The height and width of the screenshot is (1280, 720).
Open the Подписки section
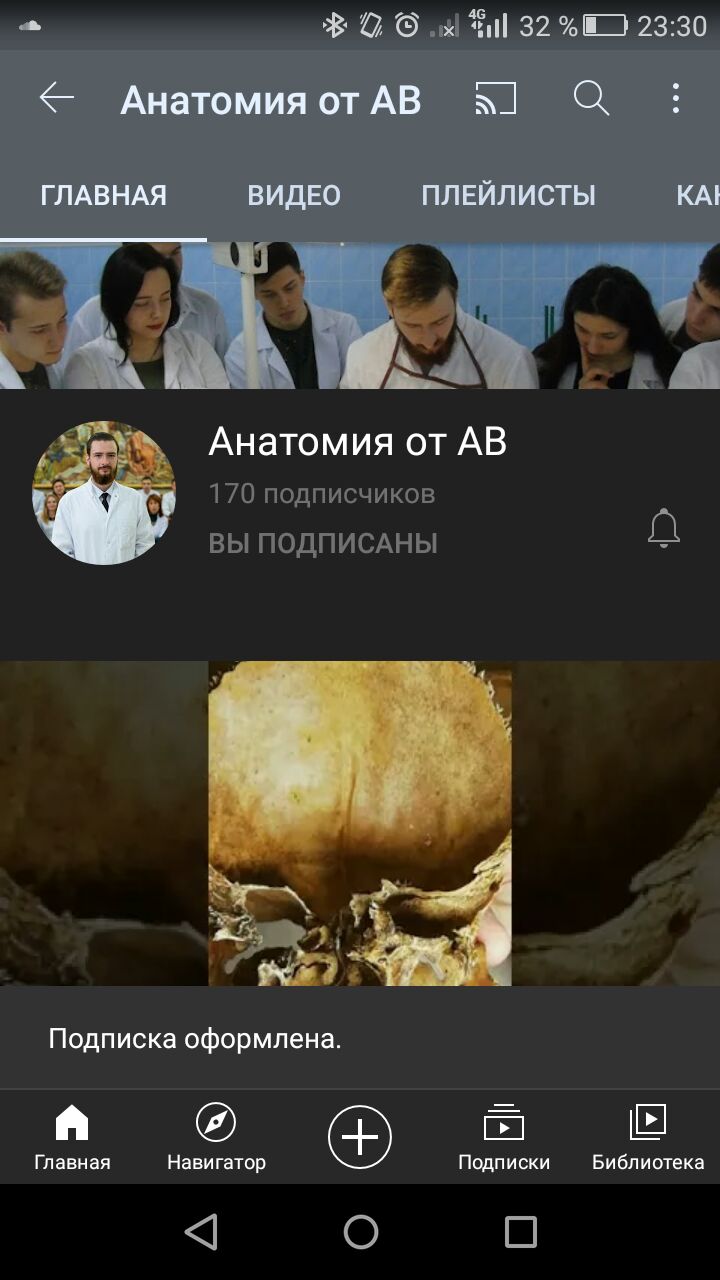point(504,1138)
